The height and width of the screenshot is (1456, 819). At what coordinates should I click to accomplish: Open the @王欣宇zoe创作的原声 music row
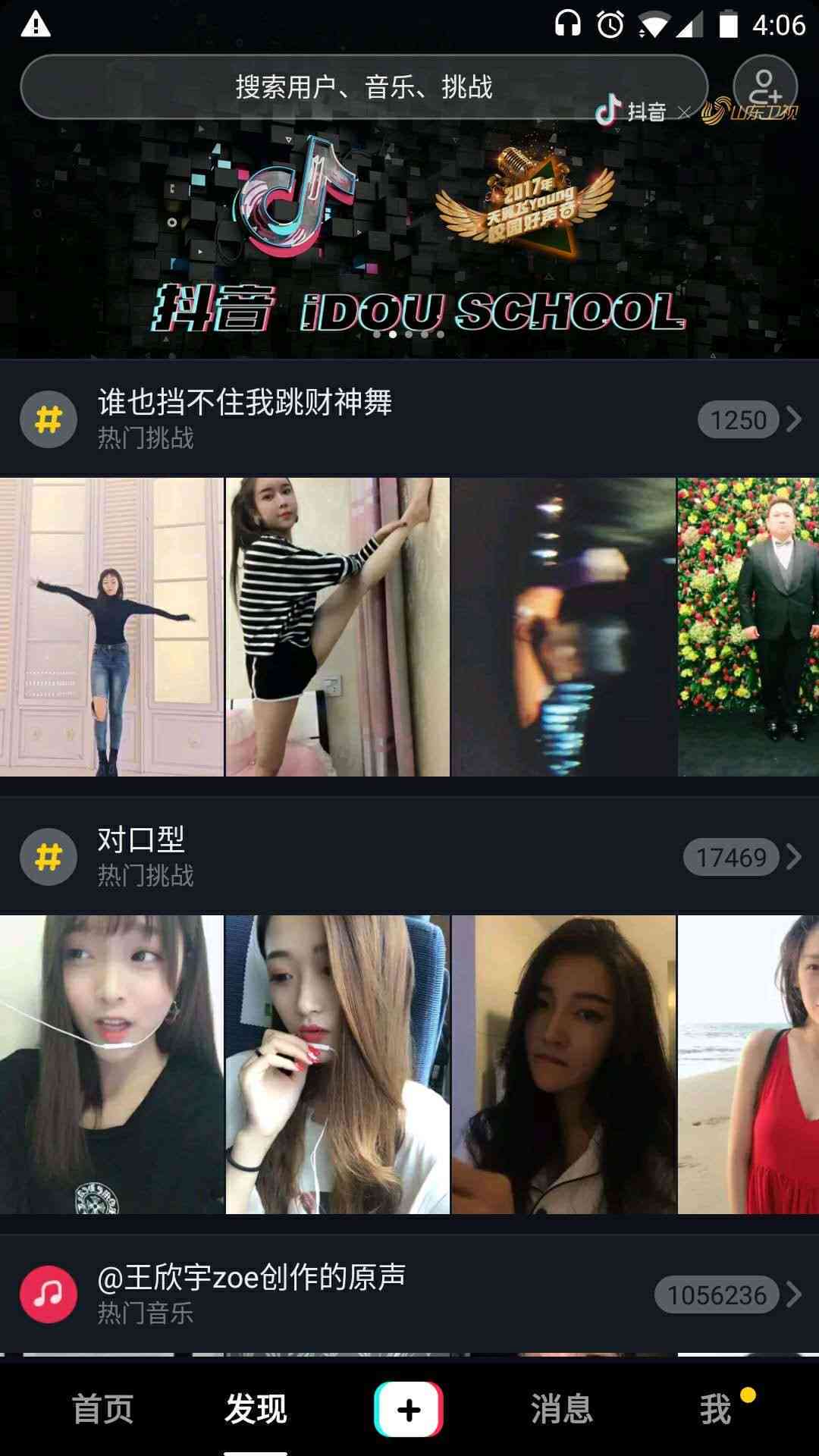(x=409, y=1294)
